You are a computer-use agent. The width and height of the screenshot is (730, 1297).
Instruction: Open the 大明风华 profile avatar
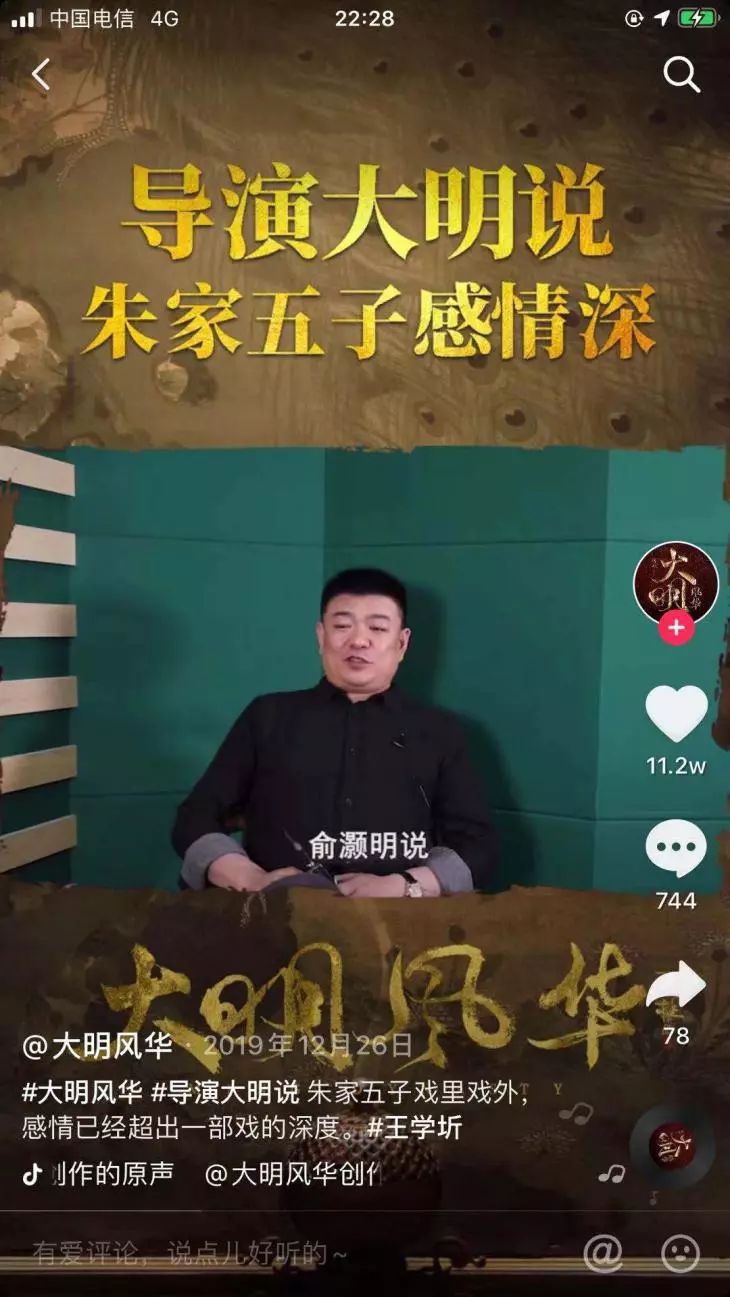(x=676, y=583)
